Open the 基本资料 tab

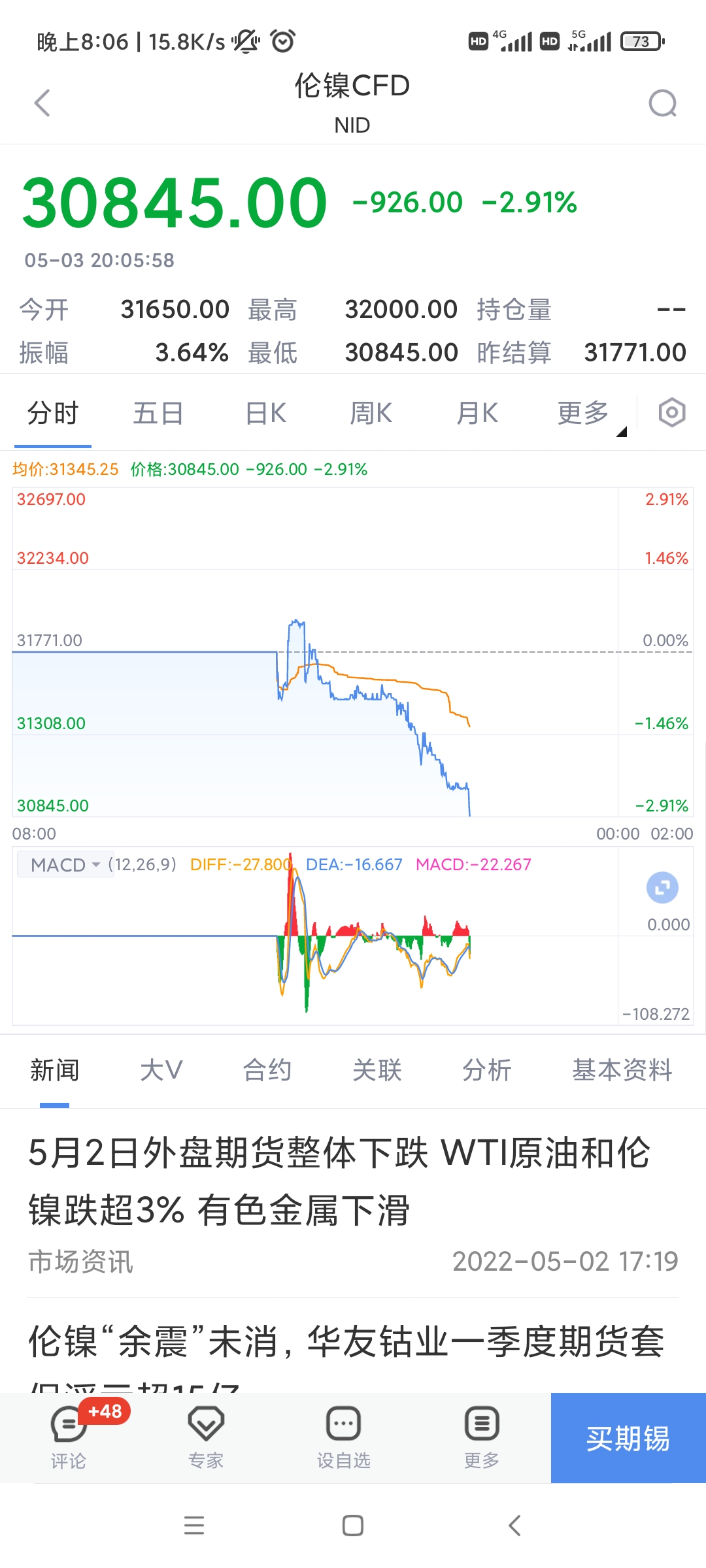pyautogui.click(x=622, y=1070)
